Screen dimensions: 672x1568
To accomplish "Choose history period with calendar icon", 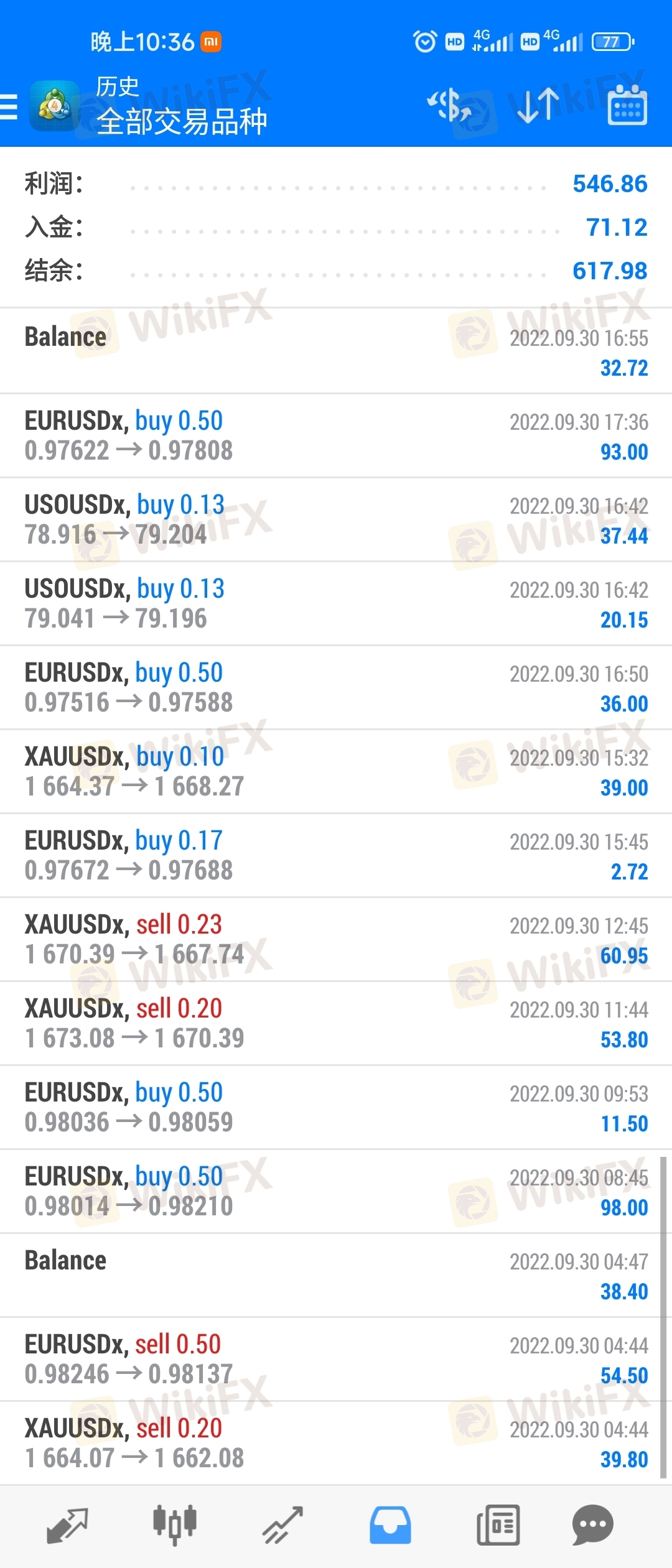I will point(627,106).
